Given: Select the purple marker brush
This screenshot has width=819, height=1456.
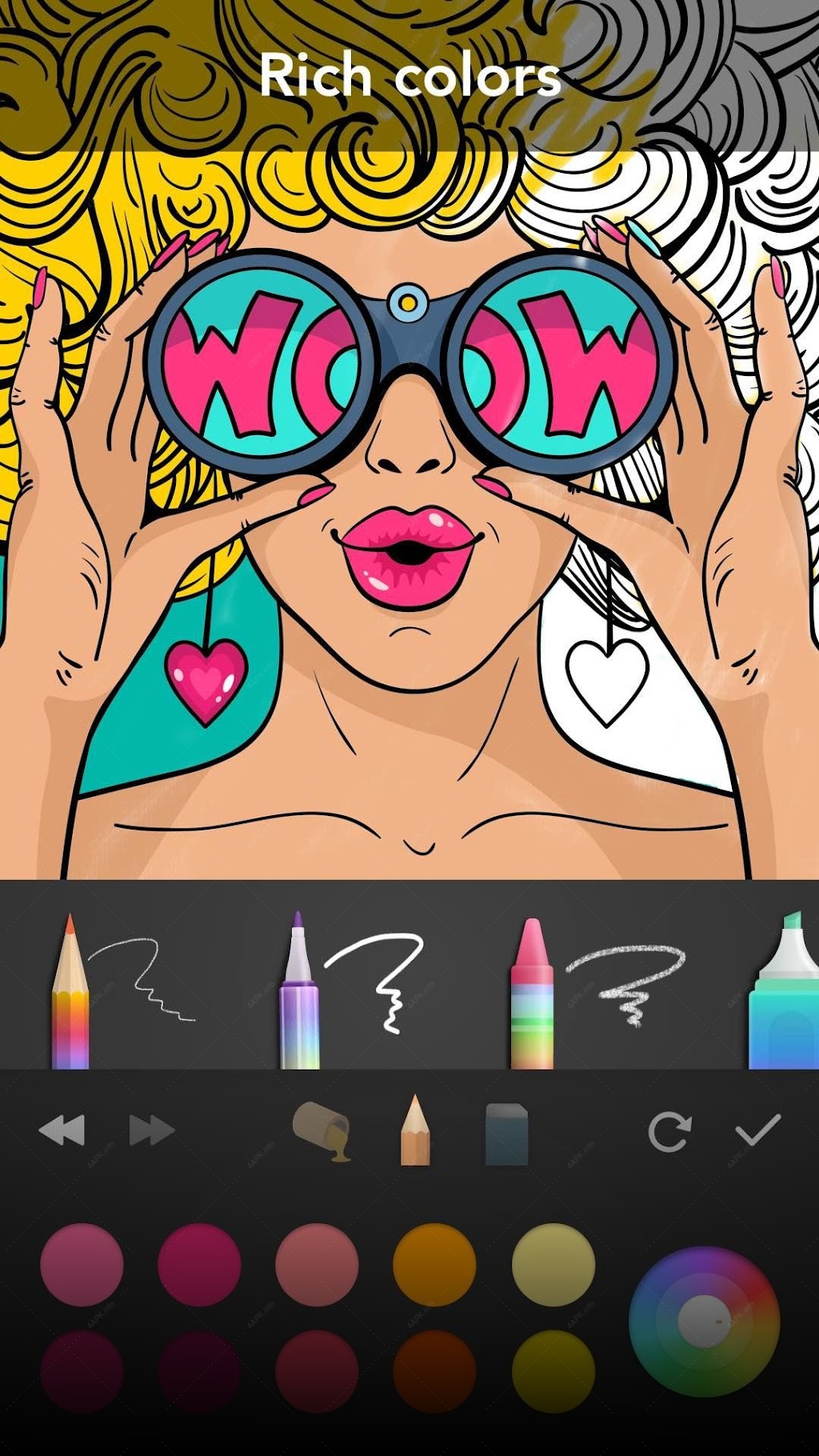Looking at the screenshot, I should (299, 990).
